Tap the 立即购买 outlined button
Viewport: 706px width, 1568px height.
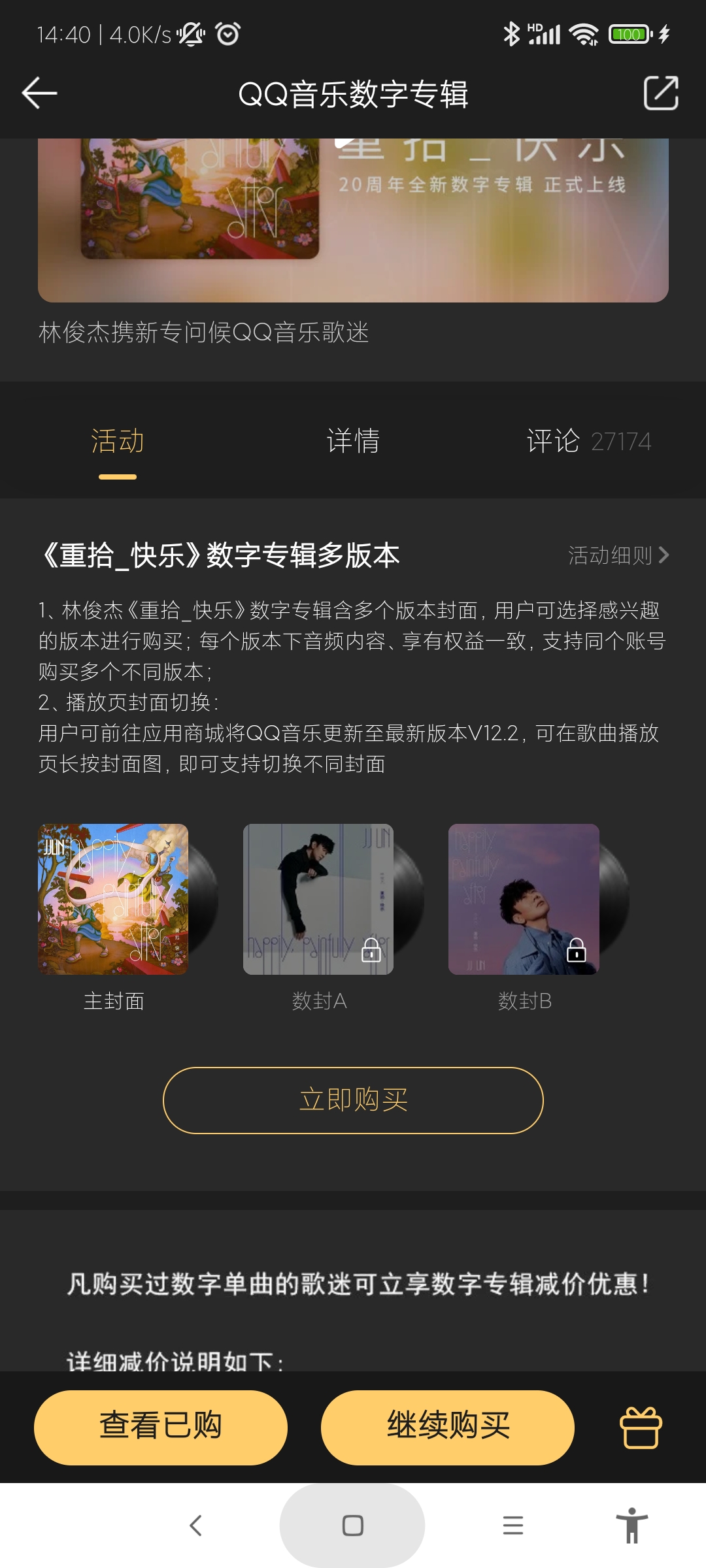pos(353,1100)
